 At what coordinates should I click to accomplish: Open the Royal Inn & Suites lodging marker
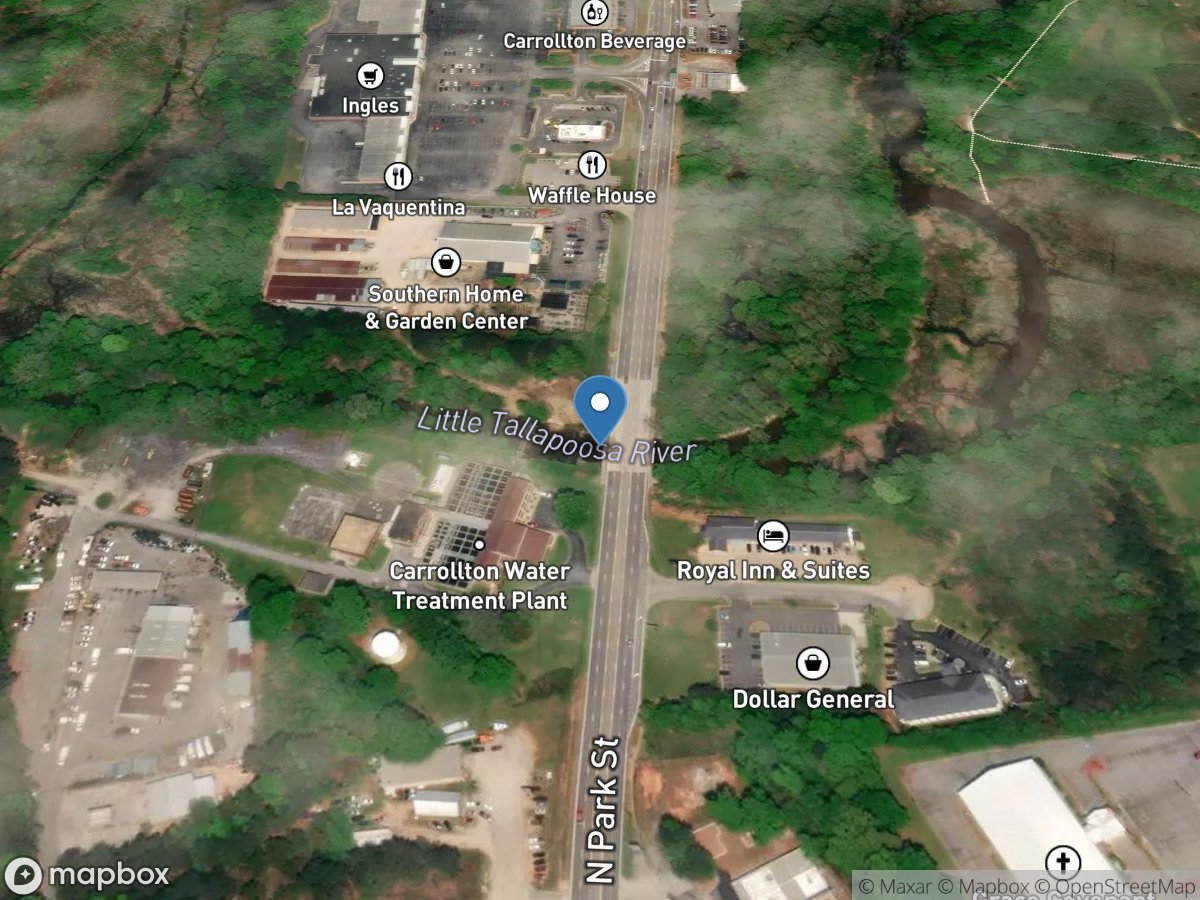pos(770,535)
